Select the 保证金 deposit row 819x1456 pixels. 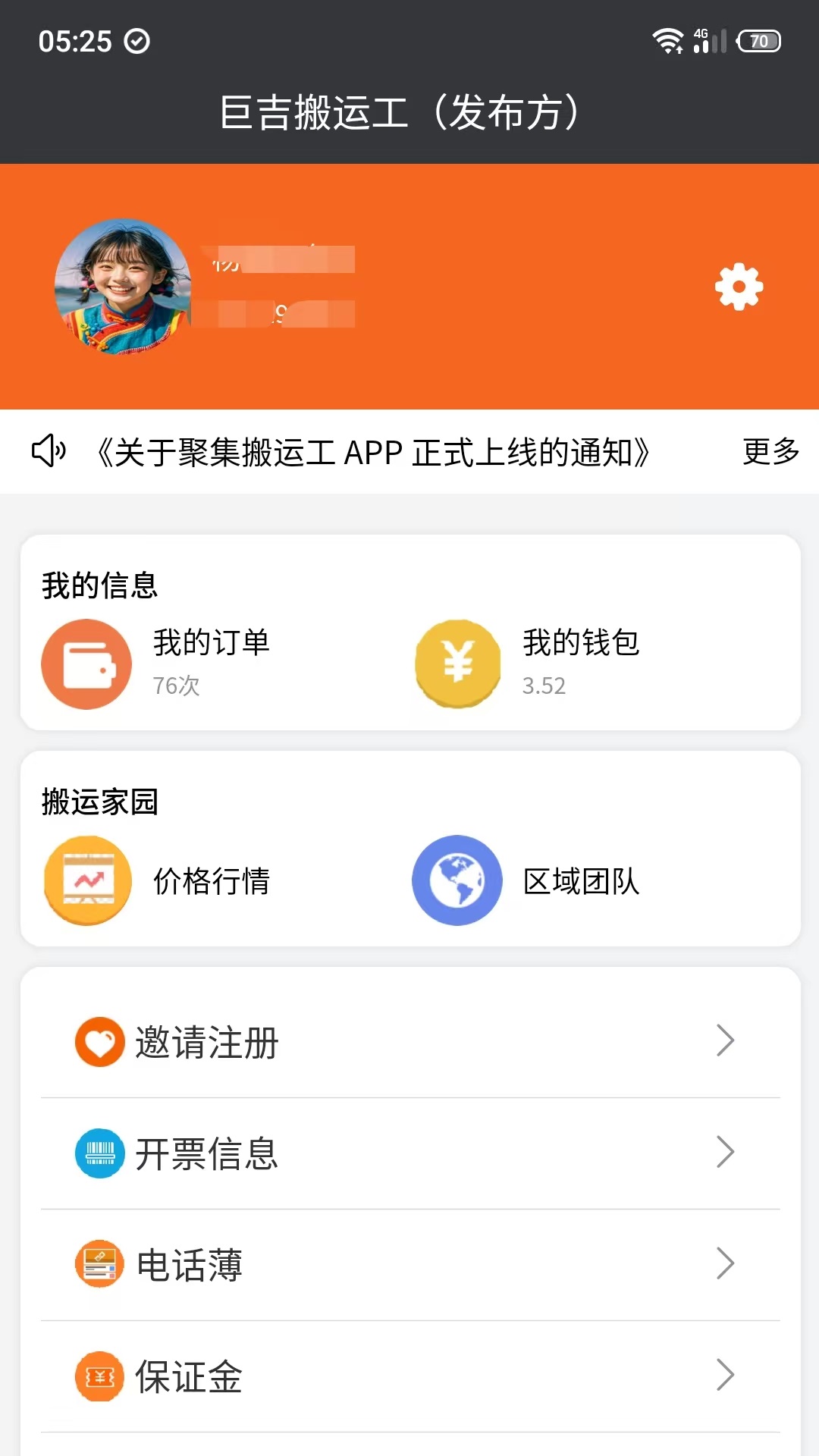coord(409,1376)
